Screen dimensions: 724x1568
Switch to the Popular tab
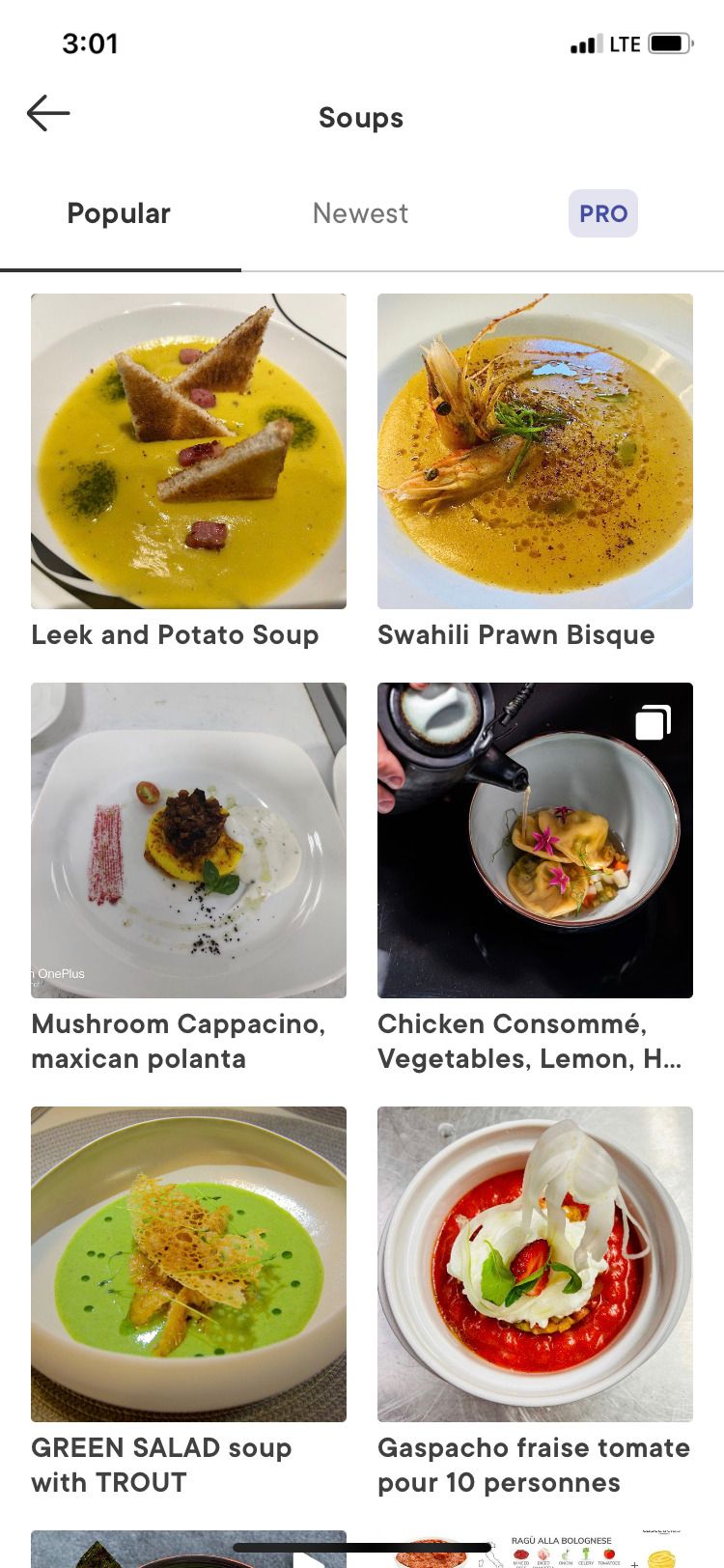point(119,213)
